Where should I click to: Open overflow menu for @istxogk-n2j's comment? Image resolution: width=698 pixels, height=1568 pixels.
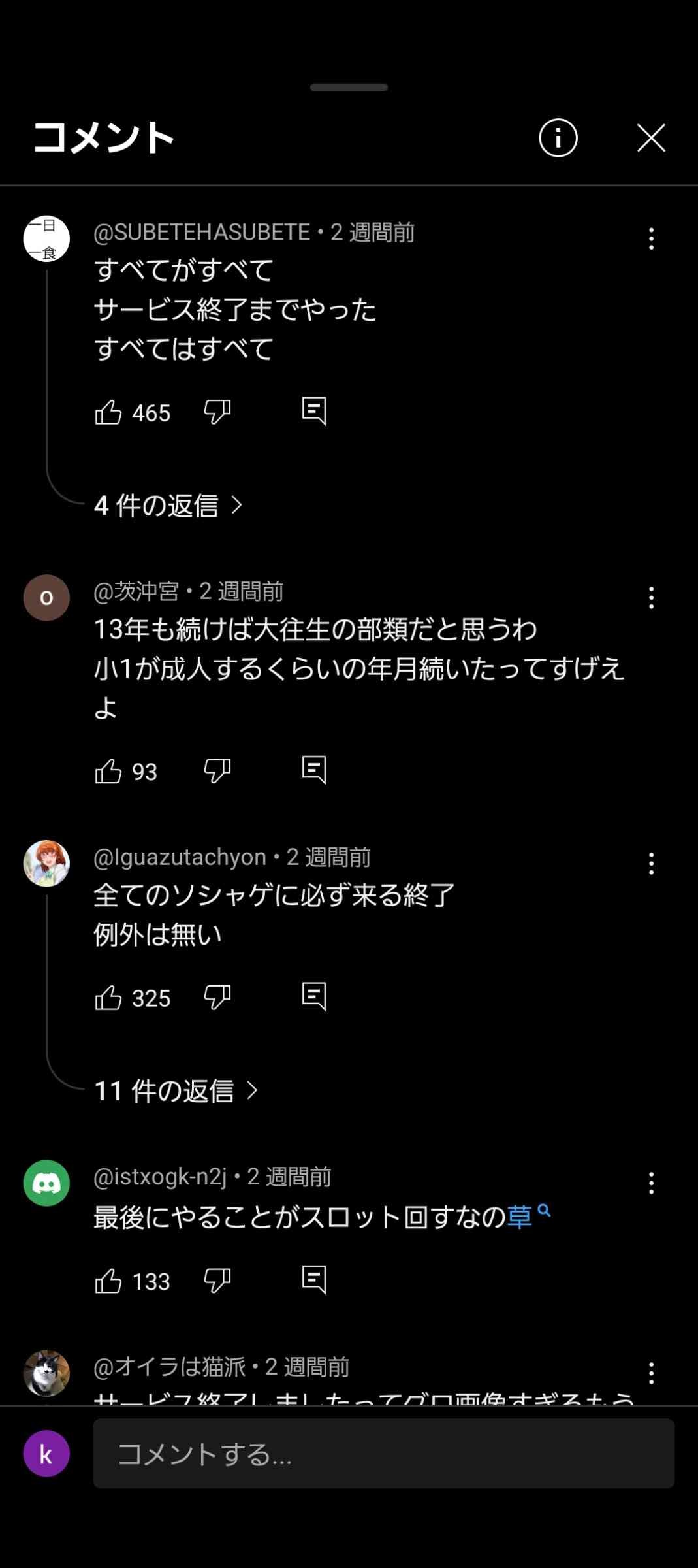tap(651, 1183)
